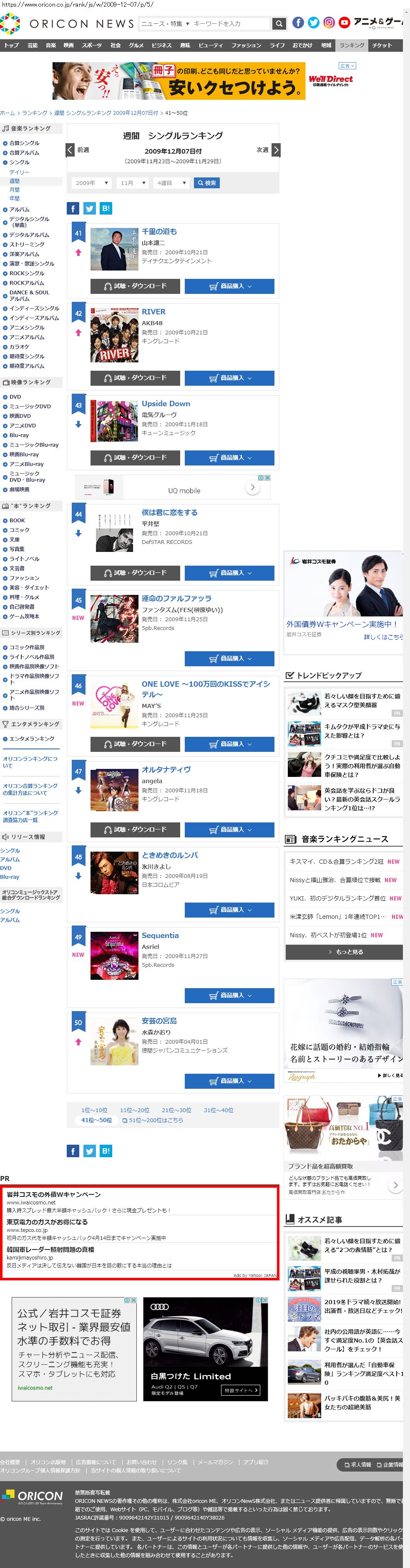
Task: Open 51位～200位はこちら link
Action: 156,1120
